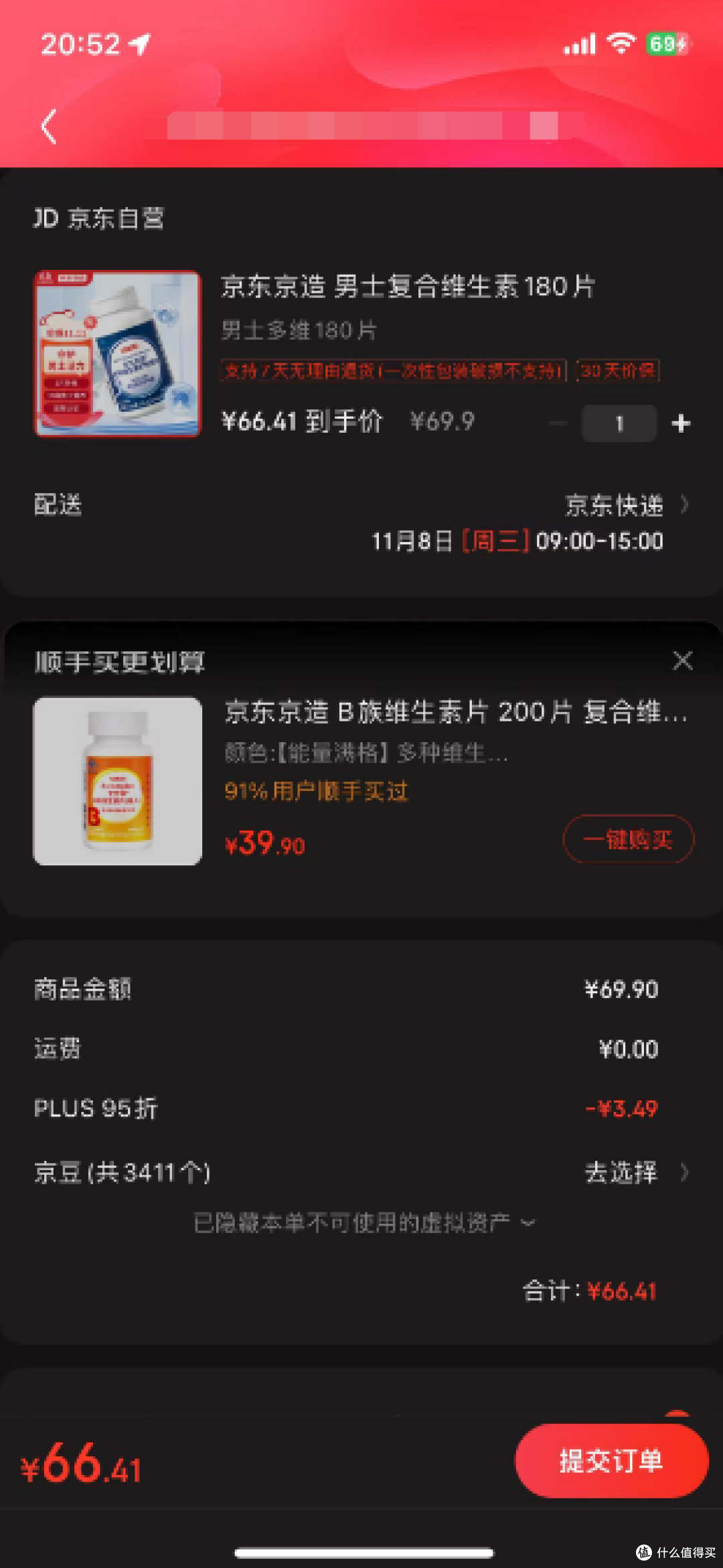The width and height of the screenshot is (723, 1568).
Task: Expand 已隐藏本单不可使用的虚拟资产
Action: click(364, 1223)
